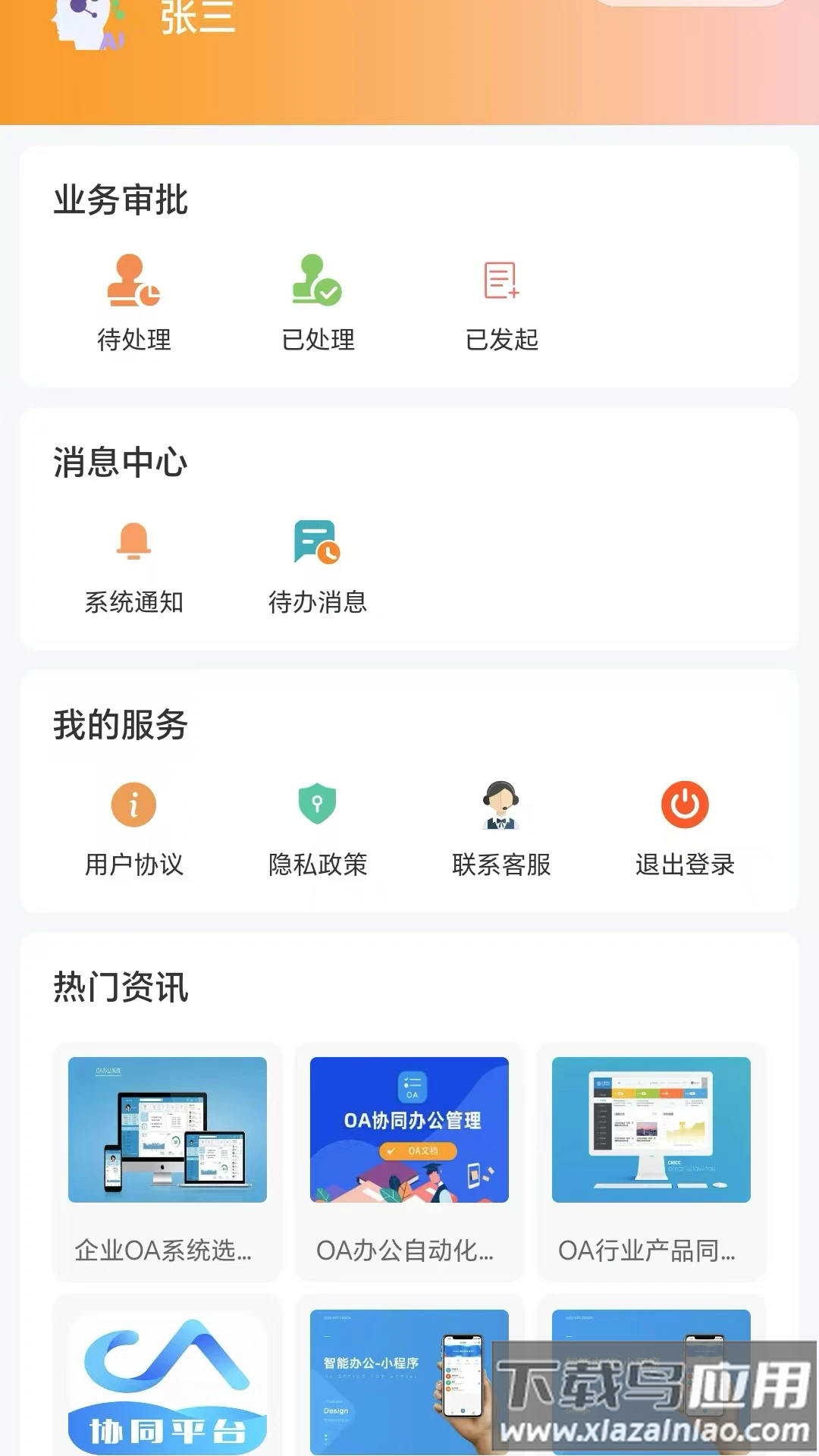Click the OA办公自动化 article title

408,1250
